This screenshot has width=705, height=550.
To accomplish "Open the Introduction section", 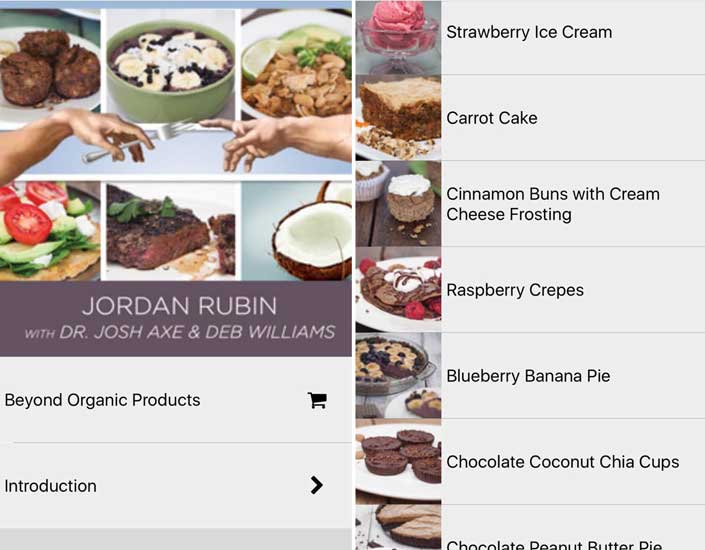I will click(x=175, y=486).
